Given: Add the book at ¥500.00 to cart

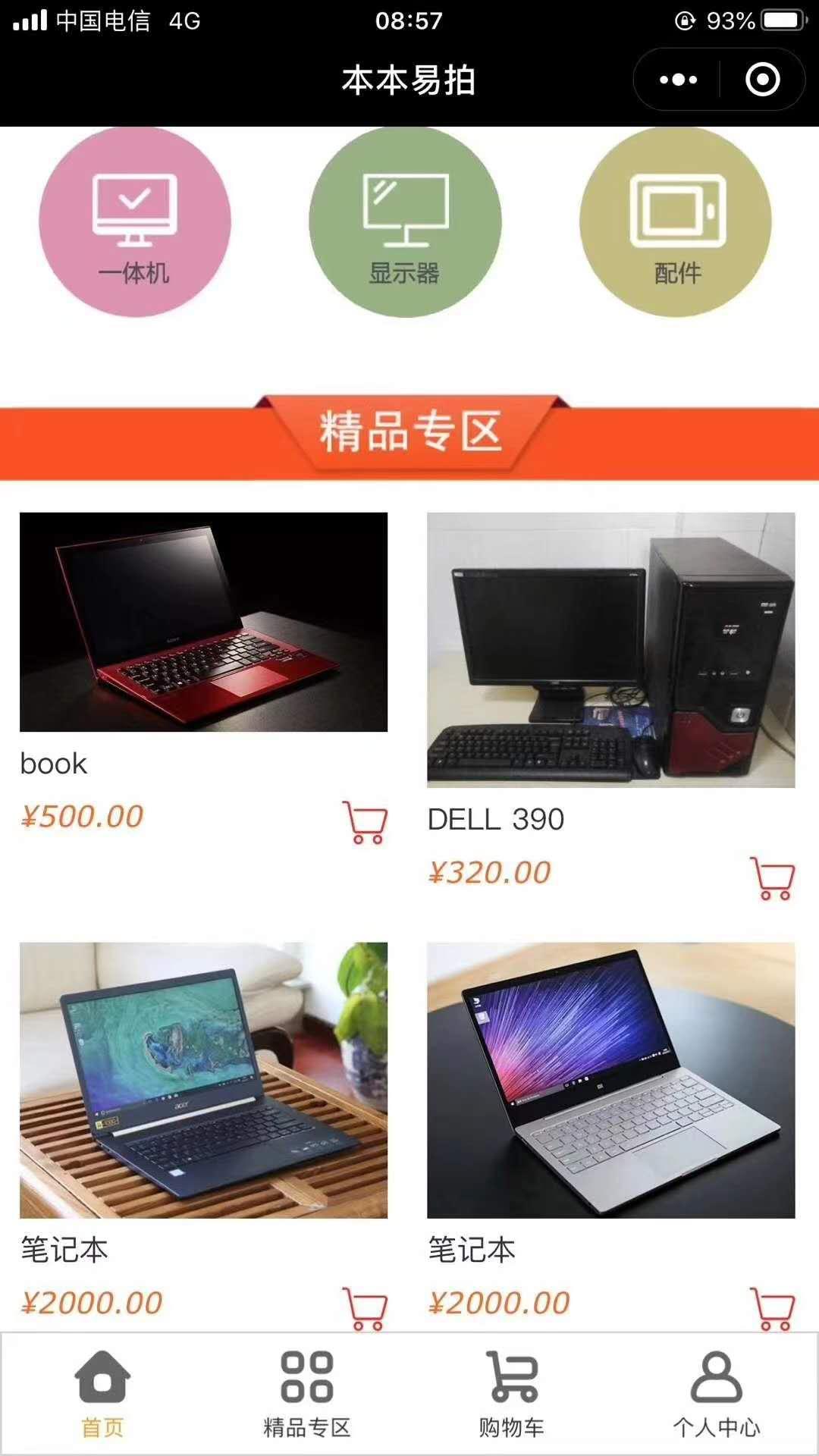Looking at the screenshot, I should [366, 822].
